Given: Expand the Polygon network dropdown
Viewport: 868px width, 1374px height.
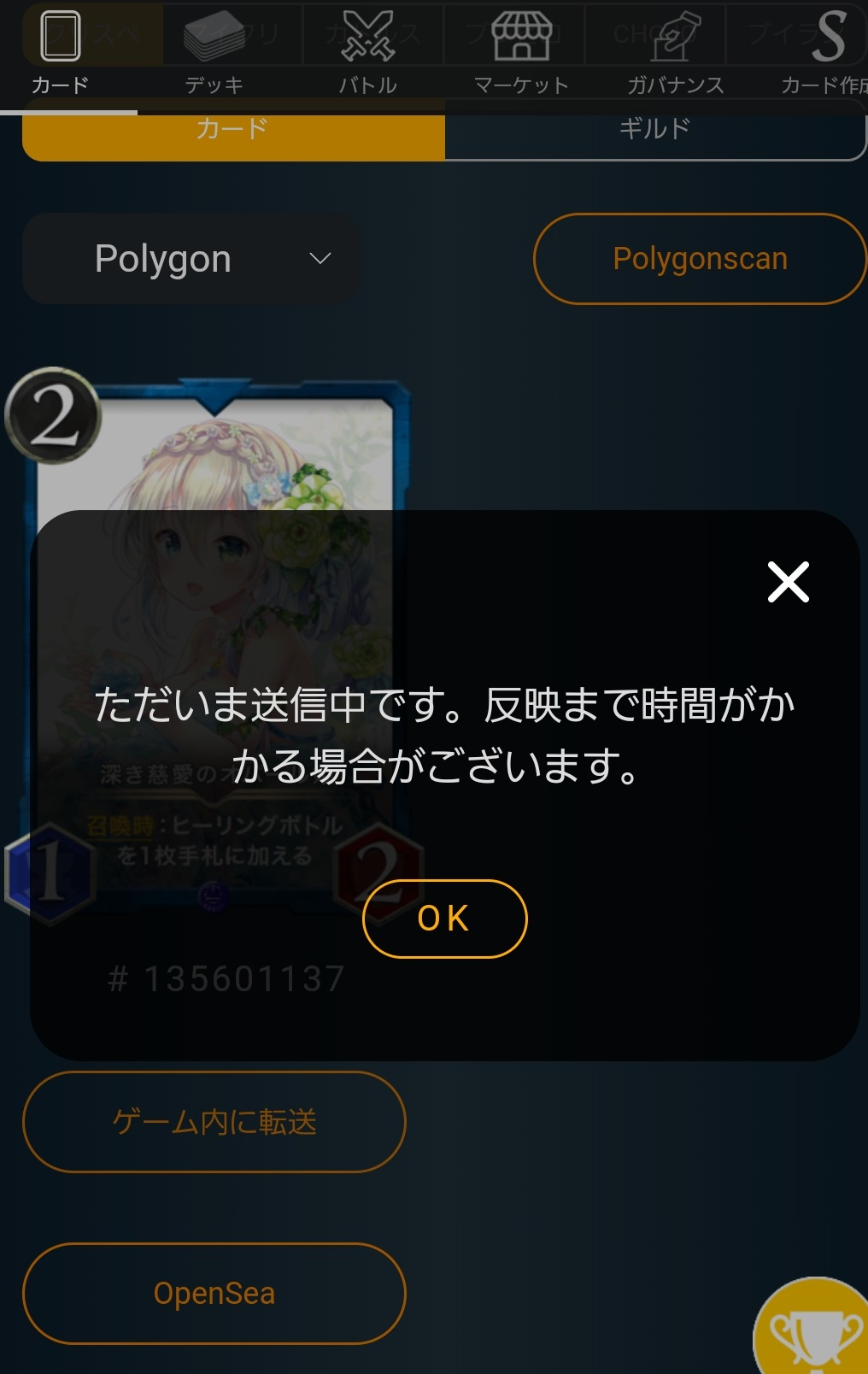Looking at the screenshot, I should (191, 259).
